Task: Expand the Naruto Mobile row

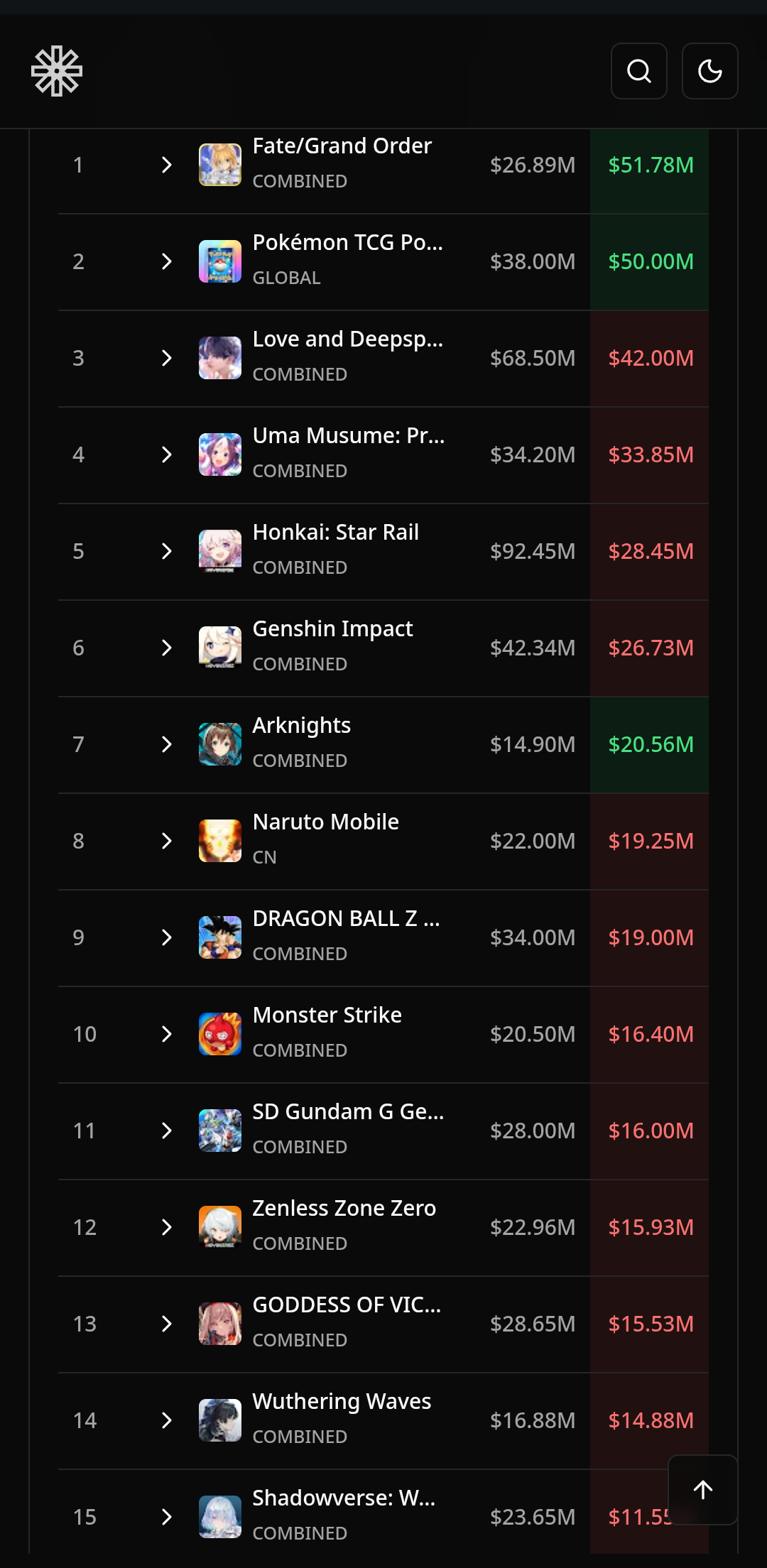Action: pos(167,841)
